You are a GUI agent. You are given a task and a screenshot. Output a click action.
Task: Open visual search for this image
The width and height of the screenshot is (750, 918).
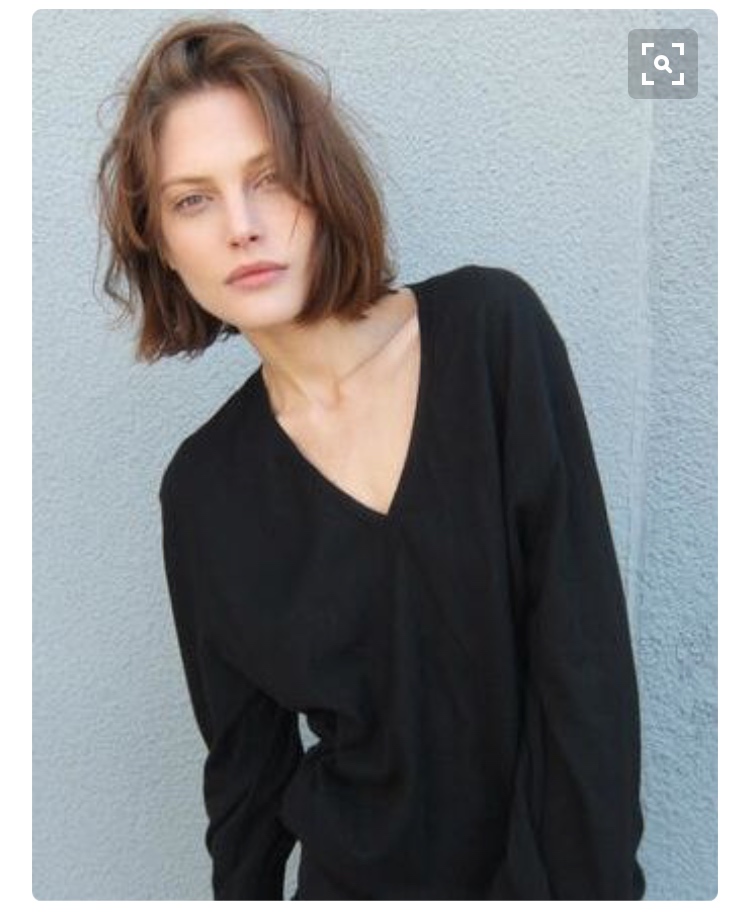[662, 64]
